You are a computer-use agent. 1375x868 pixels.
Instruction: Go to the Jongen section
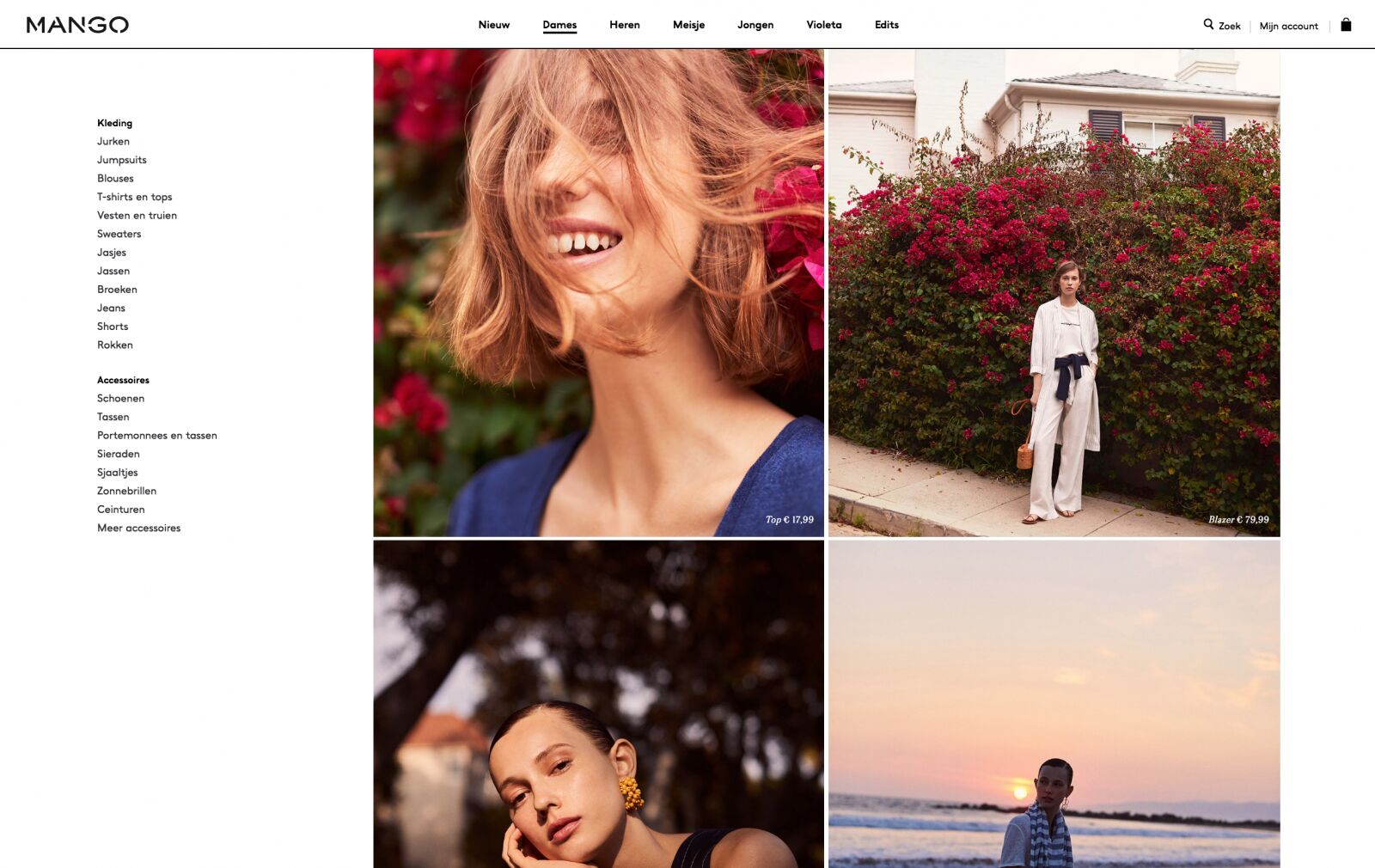(755, 25)
